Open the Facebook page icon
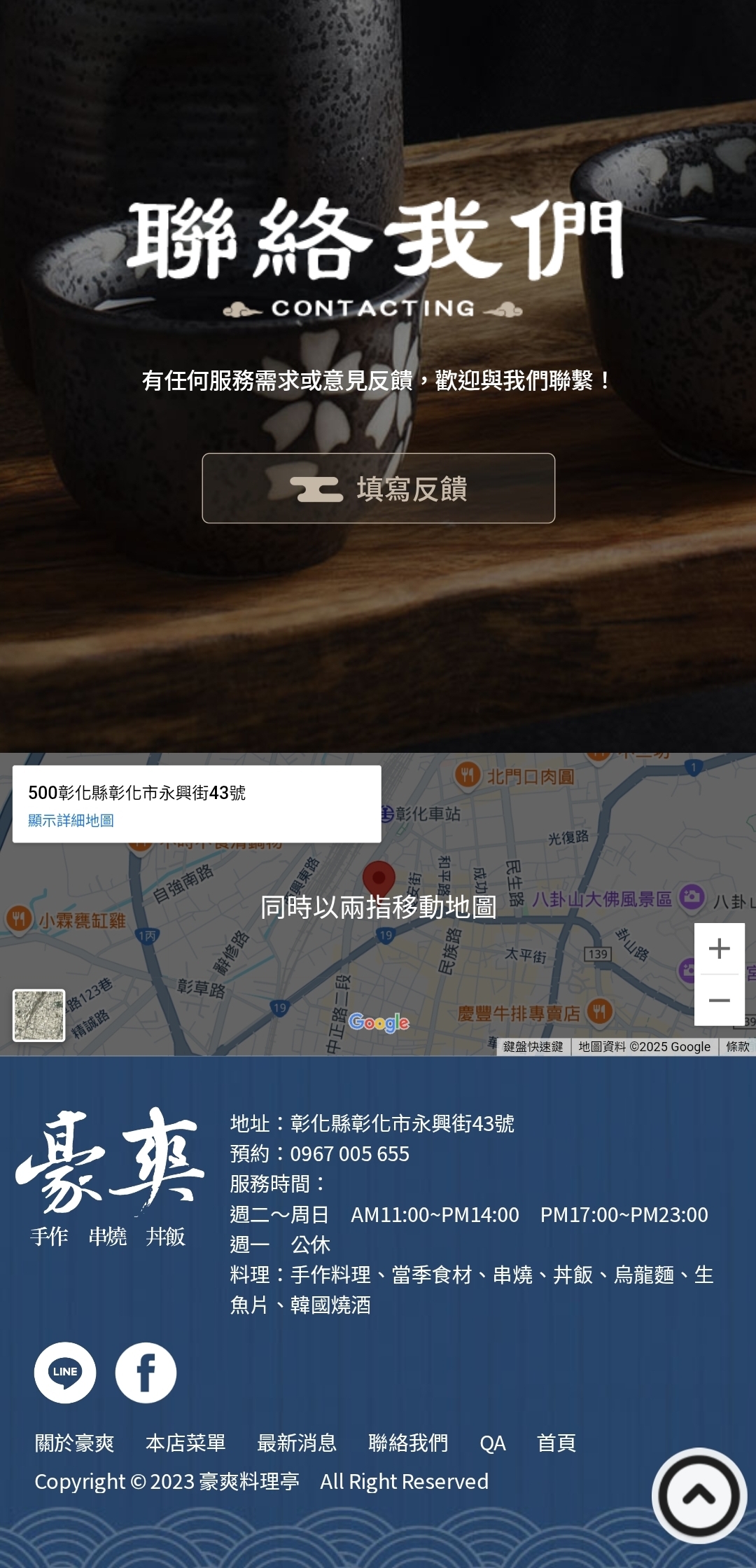756x1568 pixels. [146, 1372]
